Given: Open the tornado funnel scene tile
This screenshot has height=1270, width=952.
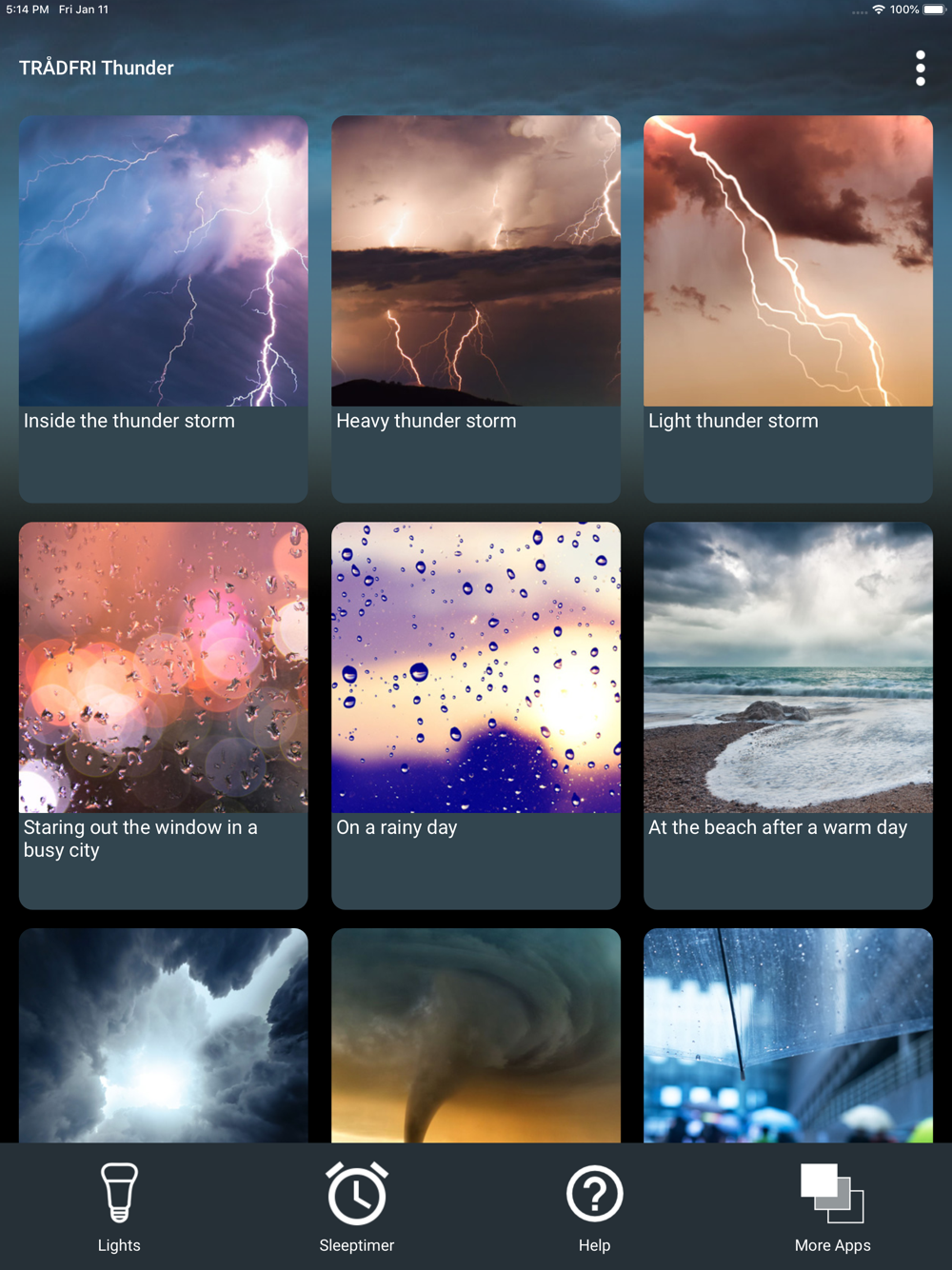Looking at the screenshot, I should point(475,1036).
